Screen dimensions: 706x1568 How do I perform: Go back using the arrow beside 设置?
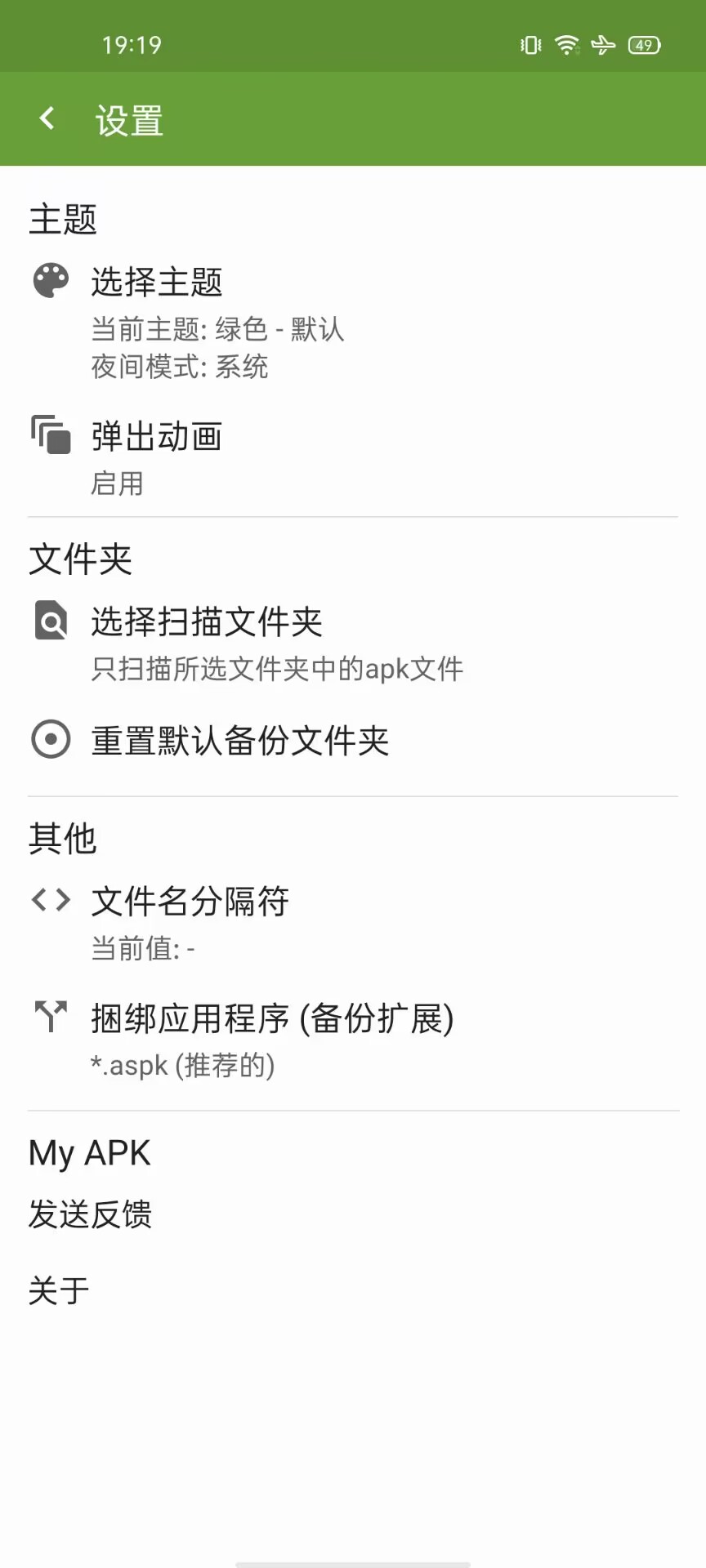[x=47, y=119]
